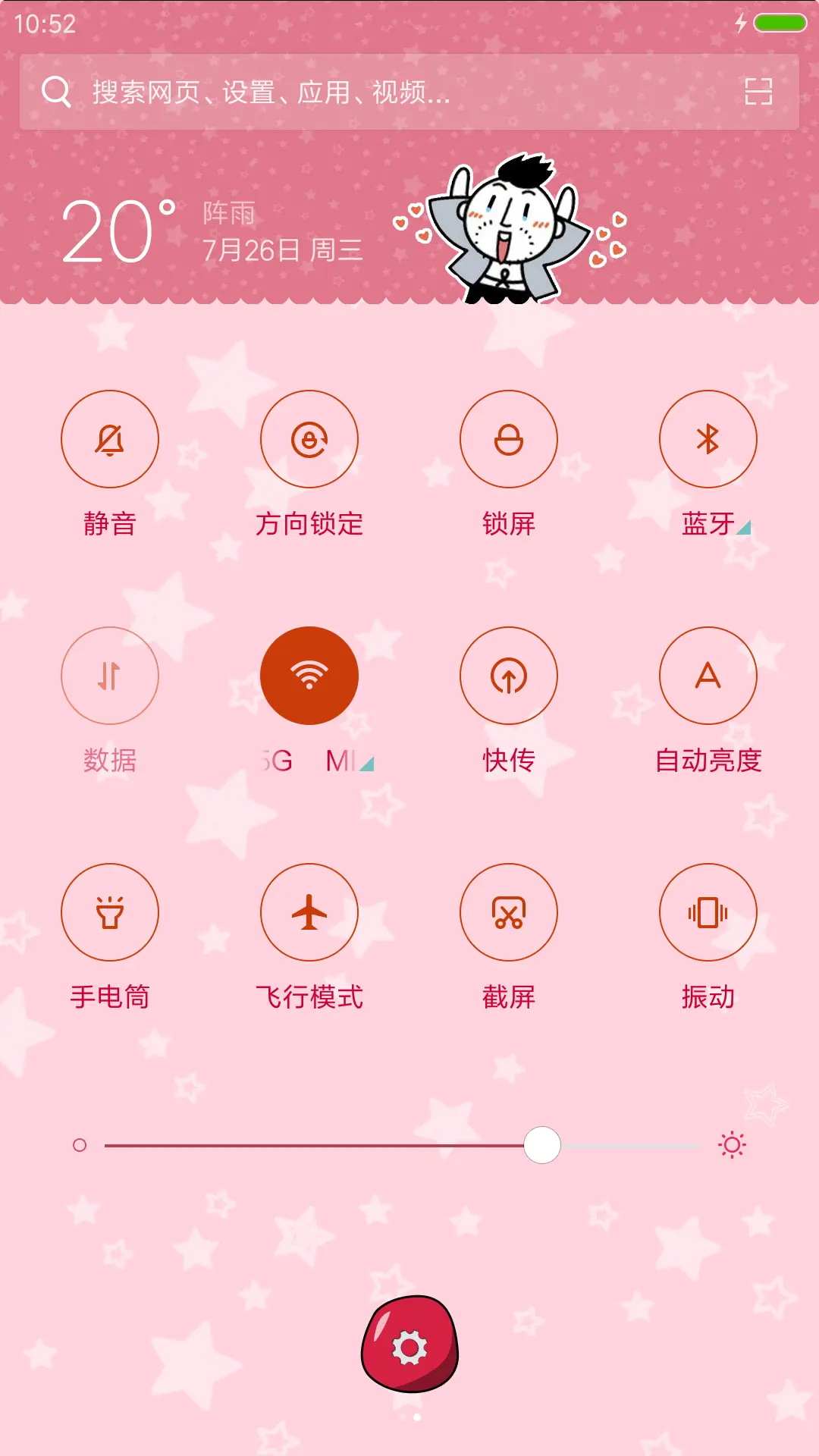Screen dimensions: 819x1456
Task: Switch on 振动 vibration mode
Action: click(708, 913)
